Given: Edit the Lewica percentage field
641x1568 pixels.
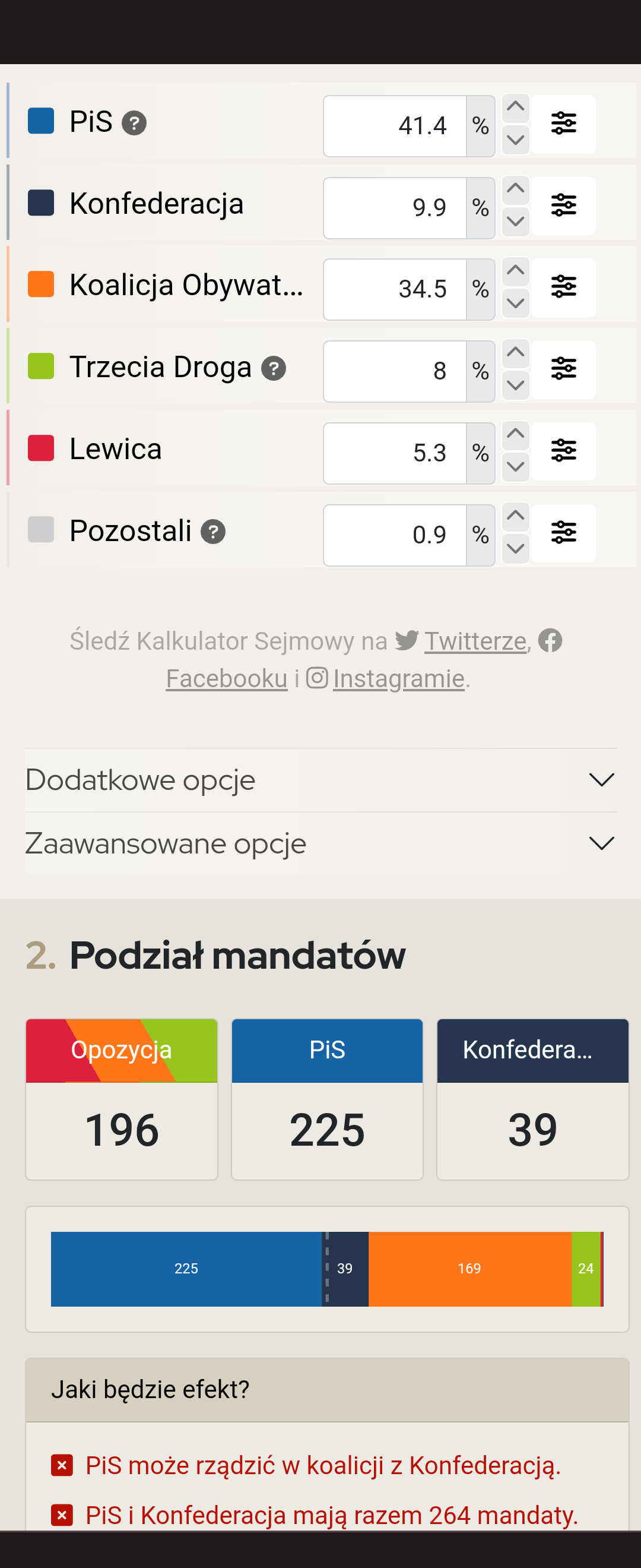Looking at the screenshot, I should tap(395, 453).
